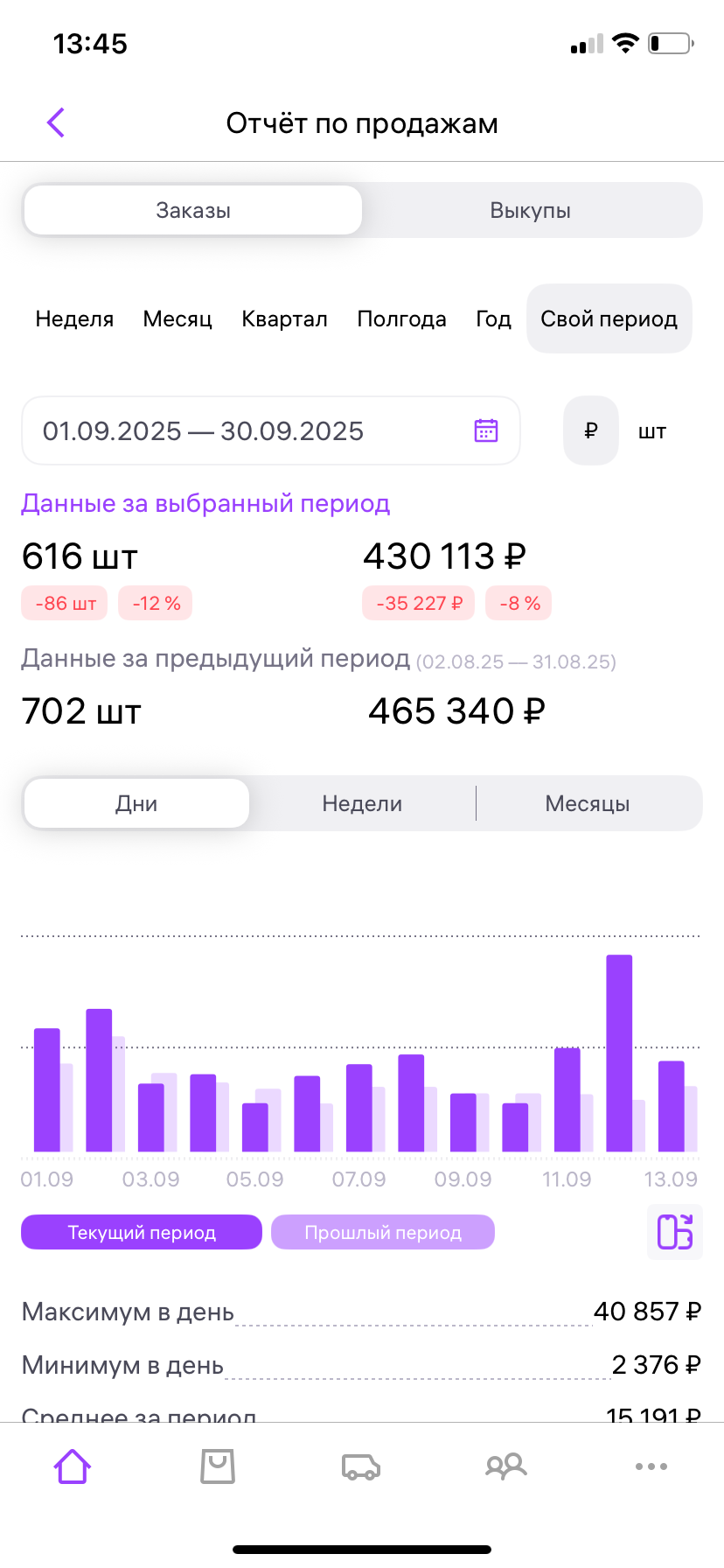Open the date range picker field

click(270, 431)
